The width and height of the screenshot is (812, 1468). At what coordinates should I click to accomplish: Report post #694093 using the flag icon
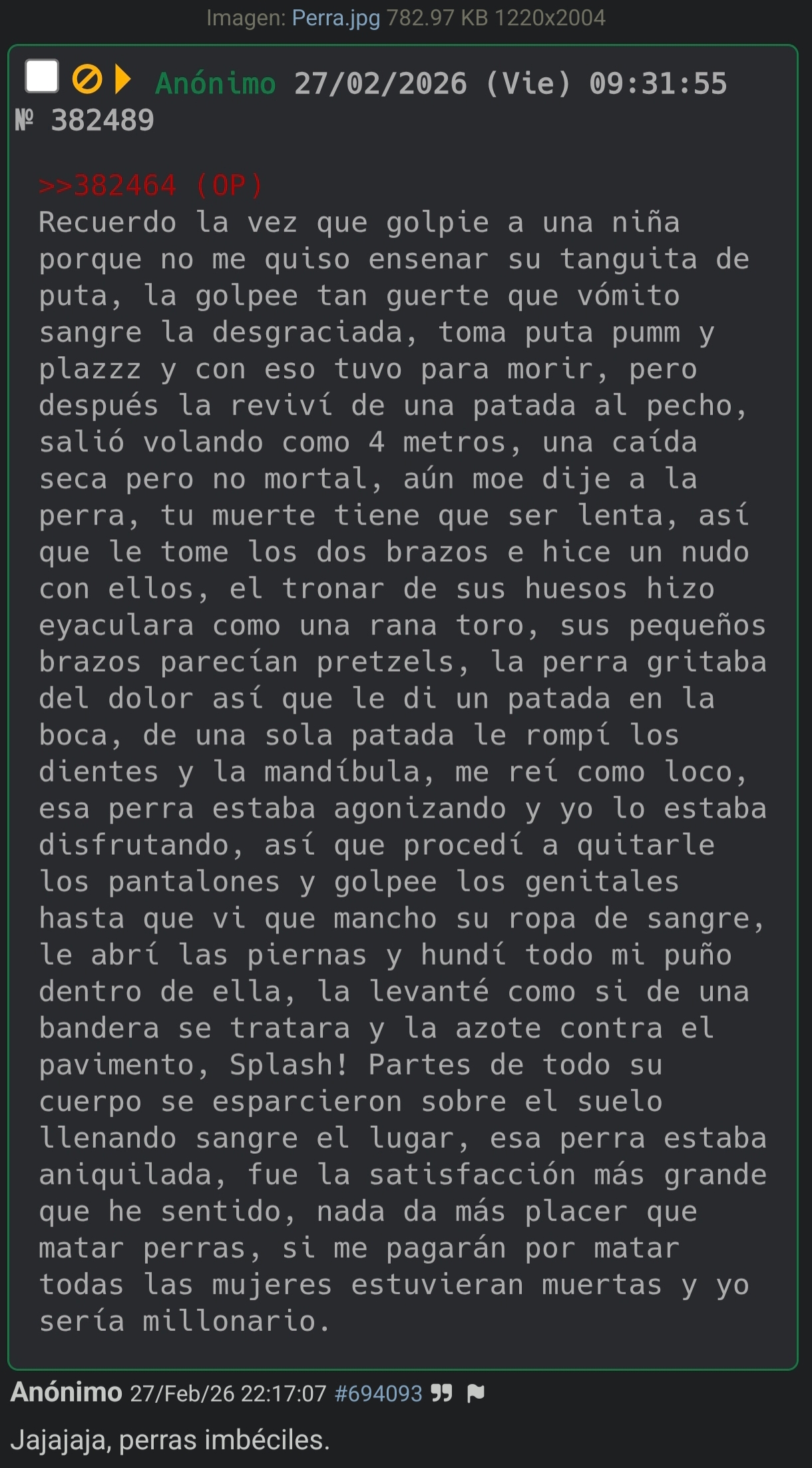point(475,1393)
